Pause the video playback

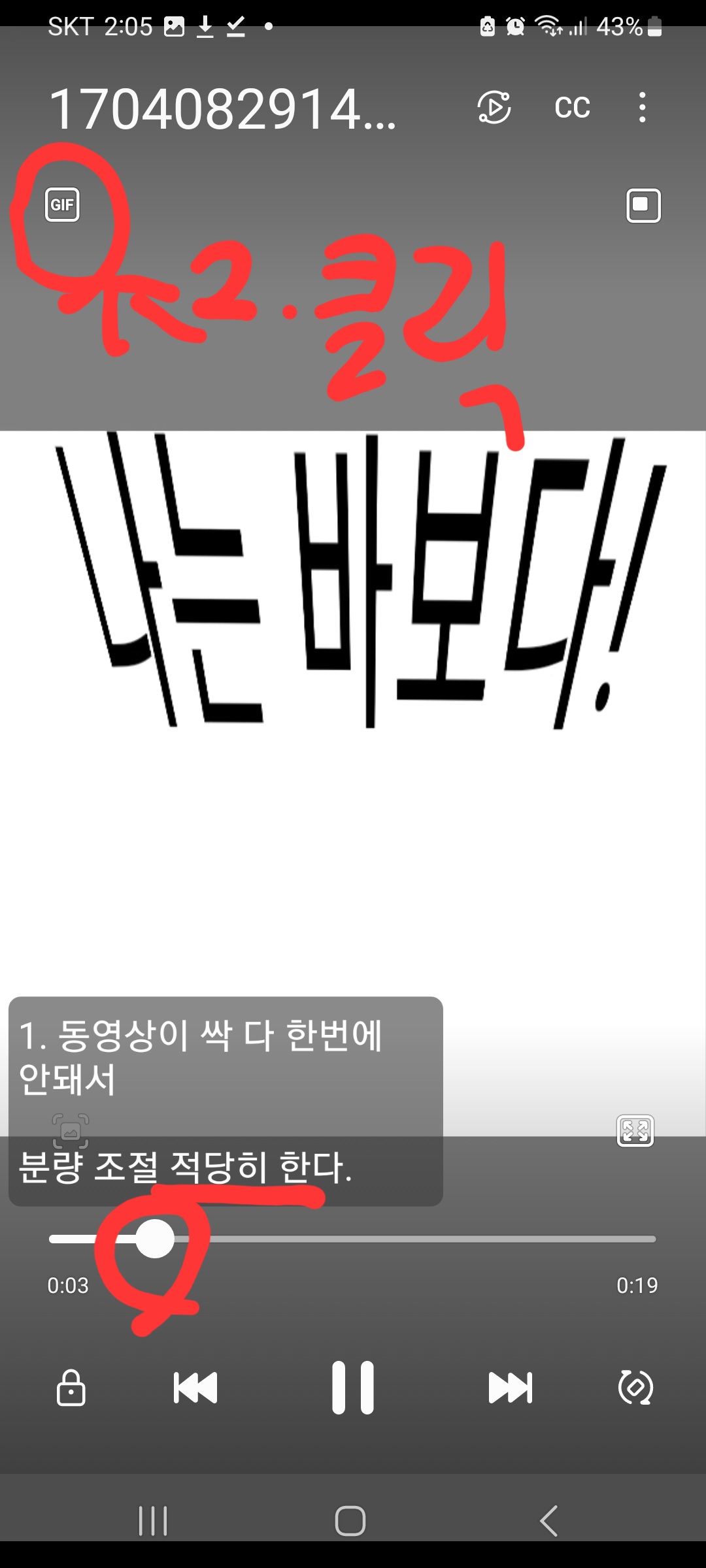[x=353, y=1388]
